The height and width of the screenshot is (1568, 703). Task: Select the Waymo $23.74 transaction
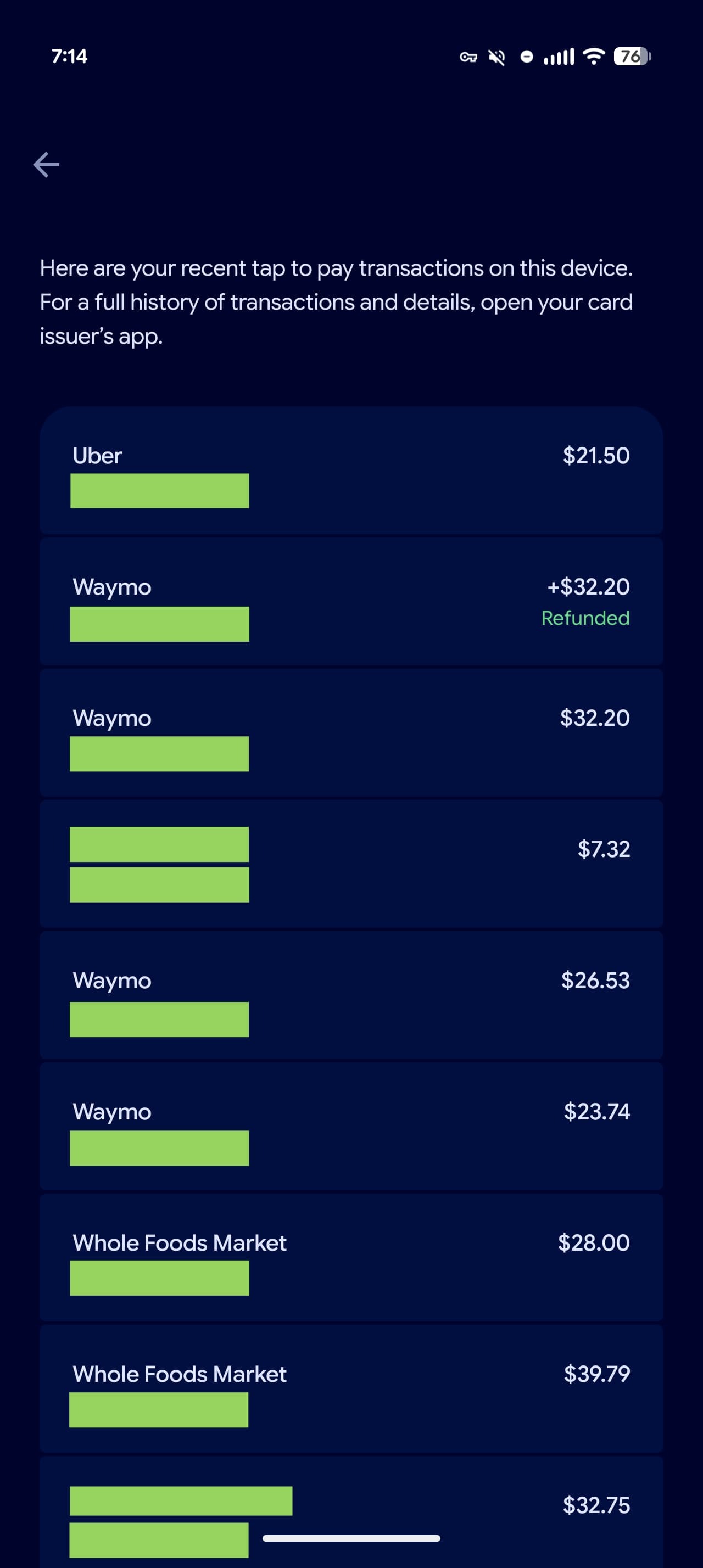351,1126
